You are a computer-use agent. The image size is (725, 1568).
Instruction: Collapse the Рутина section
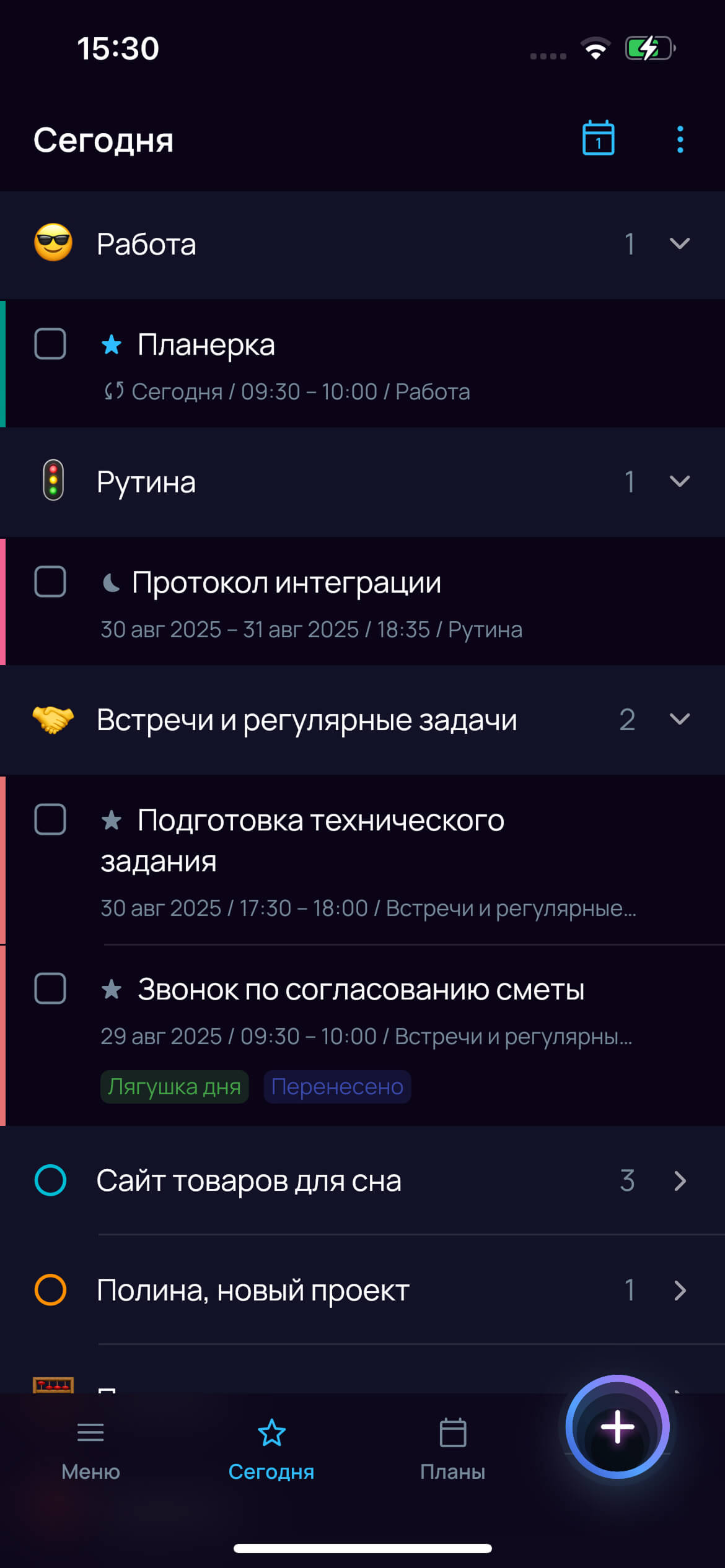[679, 482]
